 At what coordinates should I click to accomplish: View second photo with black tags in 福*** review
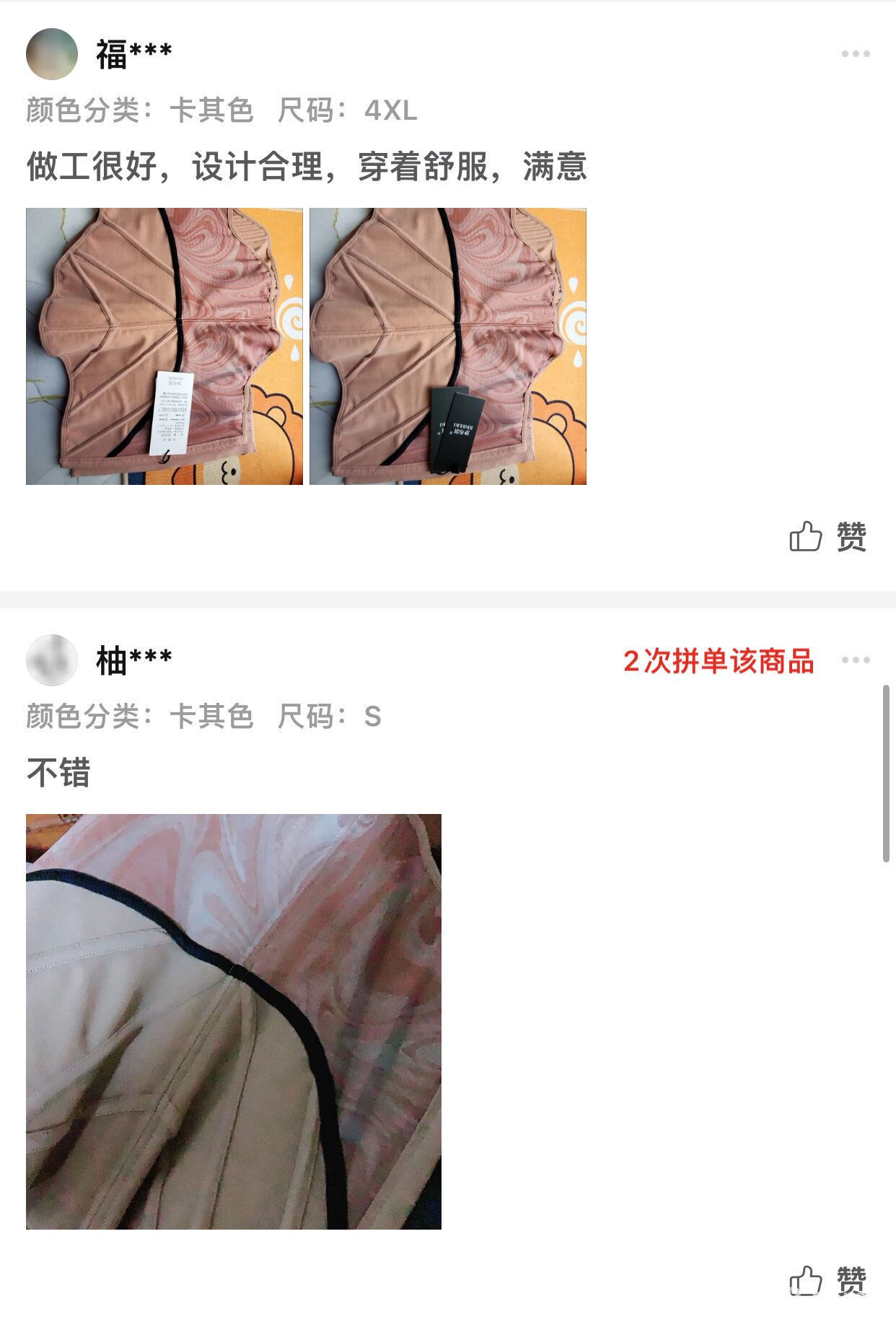pos(448,346)
